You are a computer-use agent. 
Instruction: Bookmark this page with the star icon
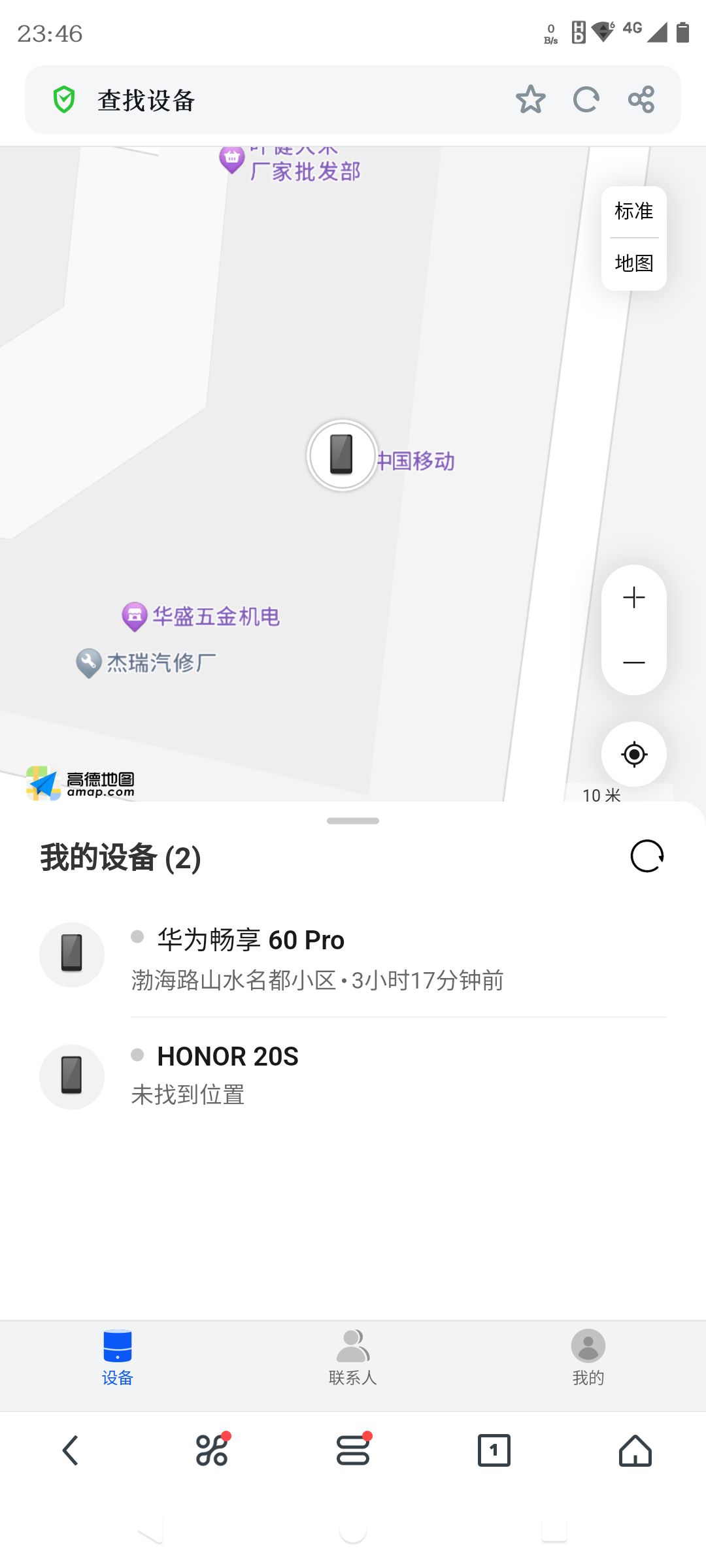pos(530,100)
